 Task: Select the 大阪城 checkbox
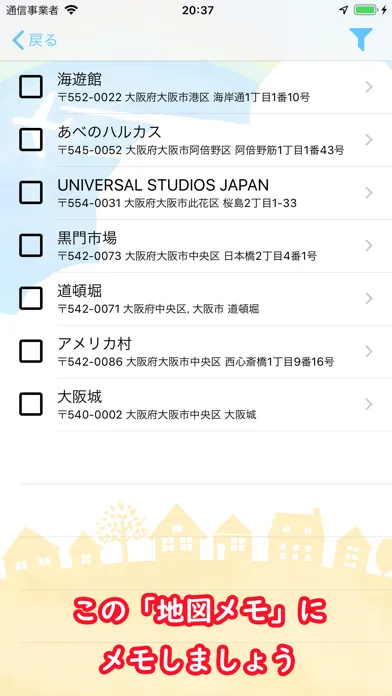(x=31, y=403)
